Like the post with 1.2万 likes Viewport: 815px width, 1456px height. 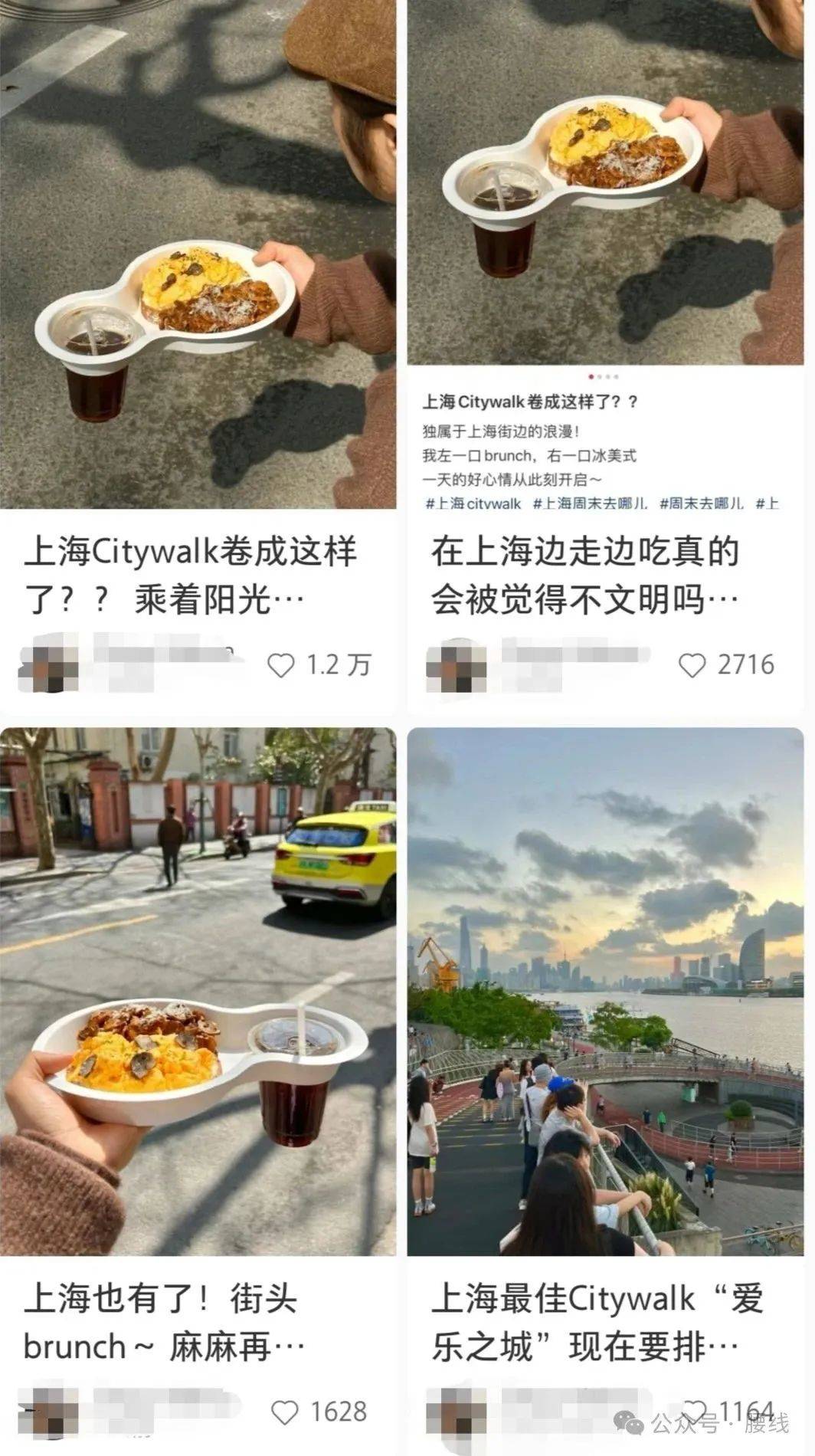point(281,665)
